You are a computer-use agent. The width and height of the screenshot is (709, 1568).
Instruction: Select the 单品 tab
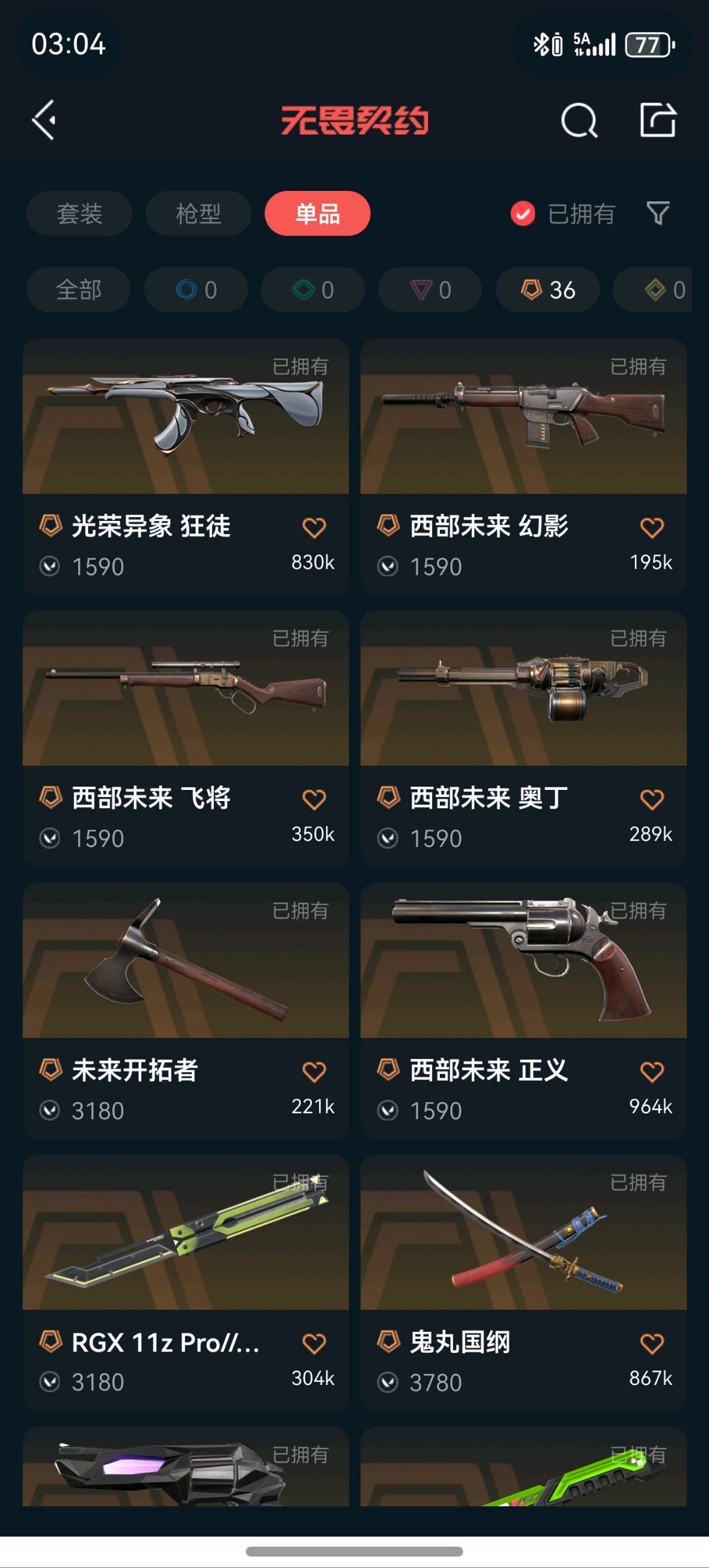[x=318, y=214]
